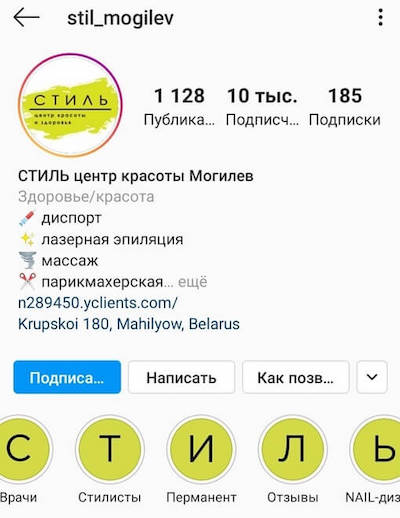Expand the bio with ещё
The width and height of the screenshot is (400, 518).
tap(192, 282)
